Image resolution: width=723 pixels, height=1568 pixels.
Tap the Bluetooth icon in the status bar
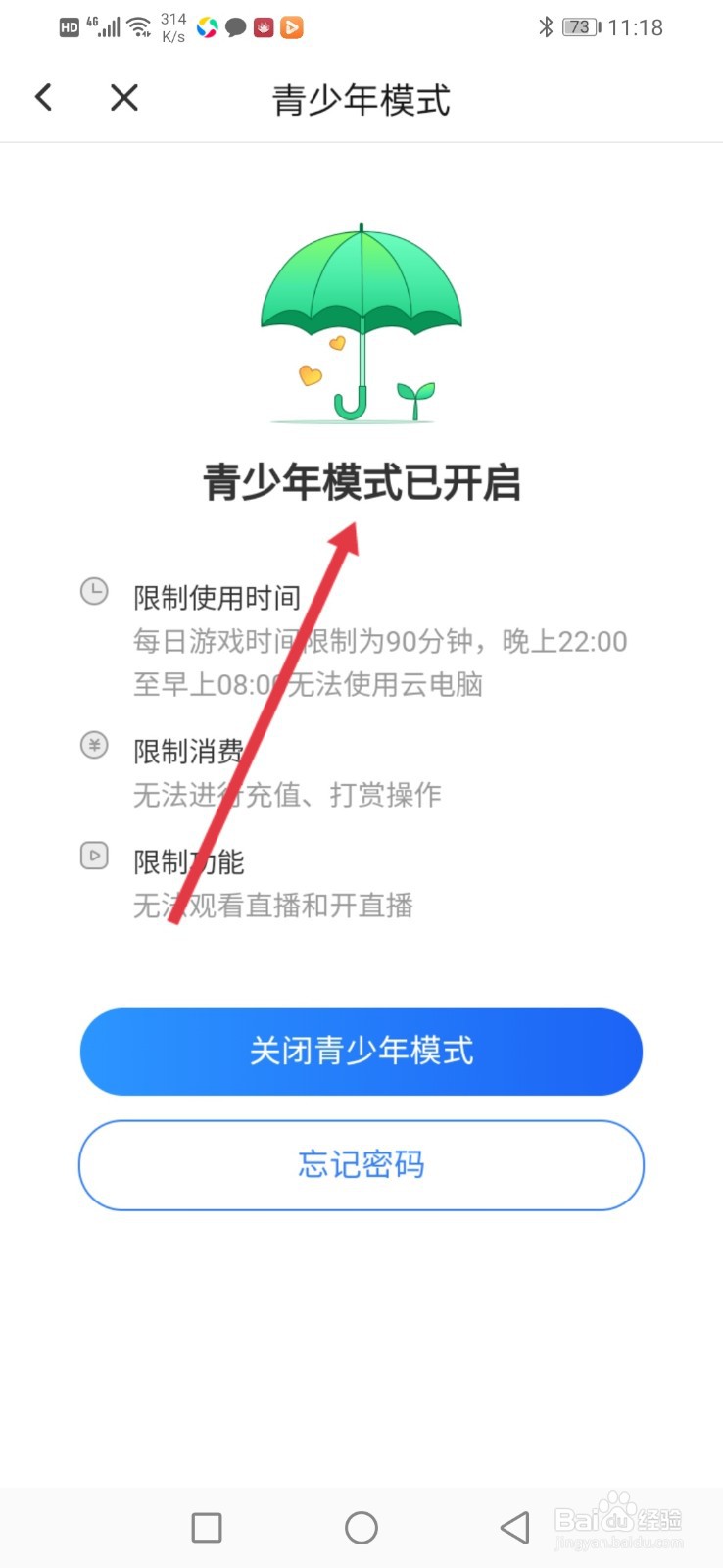[x=545, y=26]
